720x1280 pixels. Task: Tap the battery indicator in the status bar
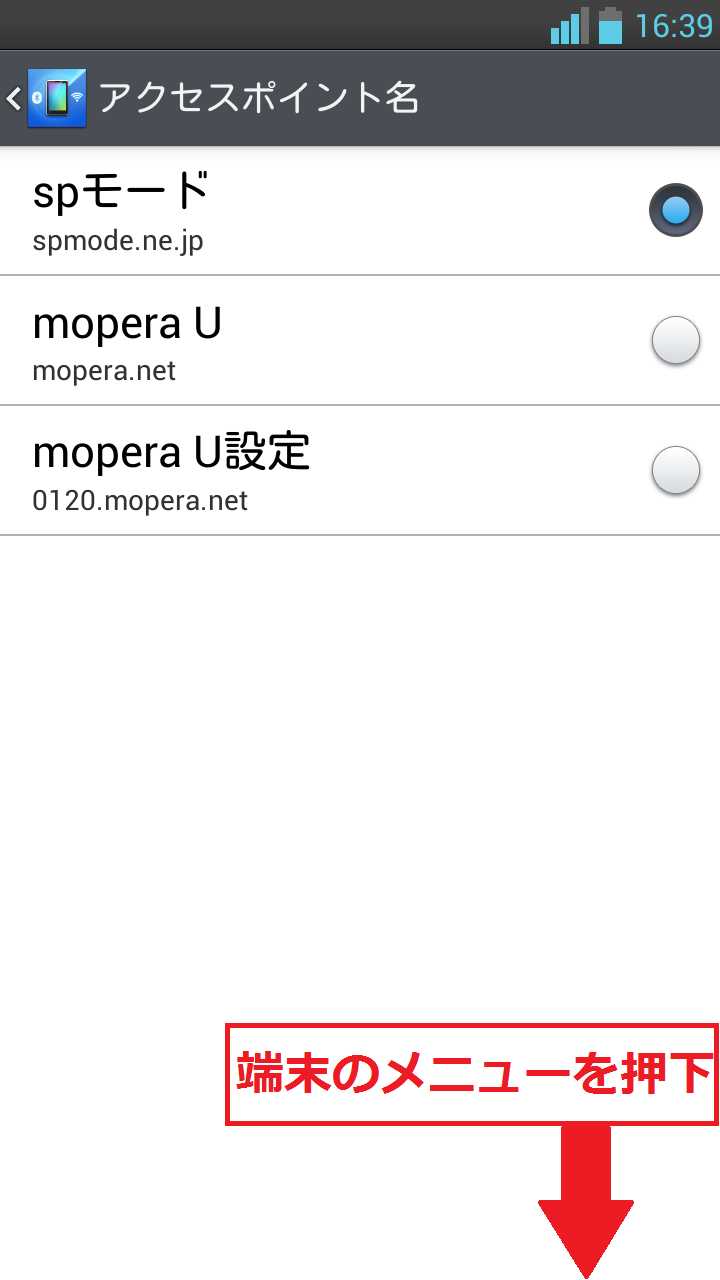612,25
